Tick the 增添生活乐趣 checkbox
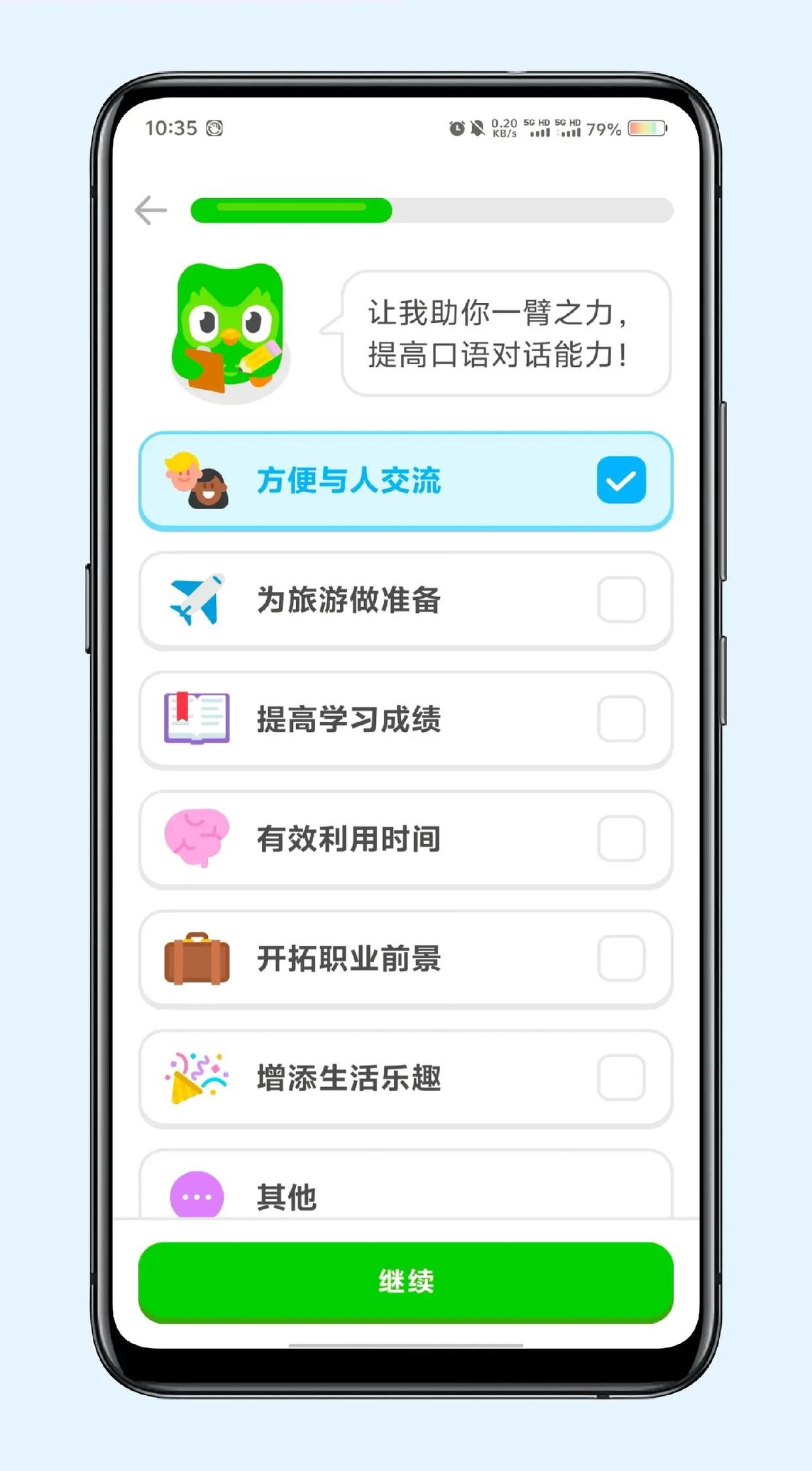Screen dimensions: 812x1471 (x=620, y=1078)
